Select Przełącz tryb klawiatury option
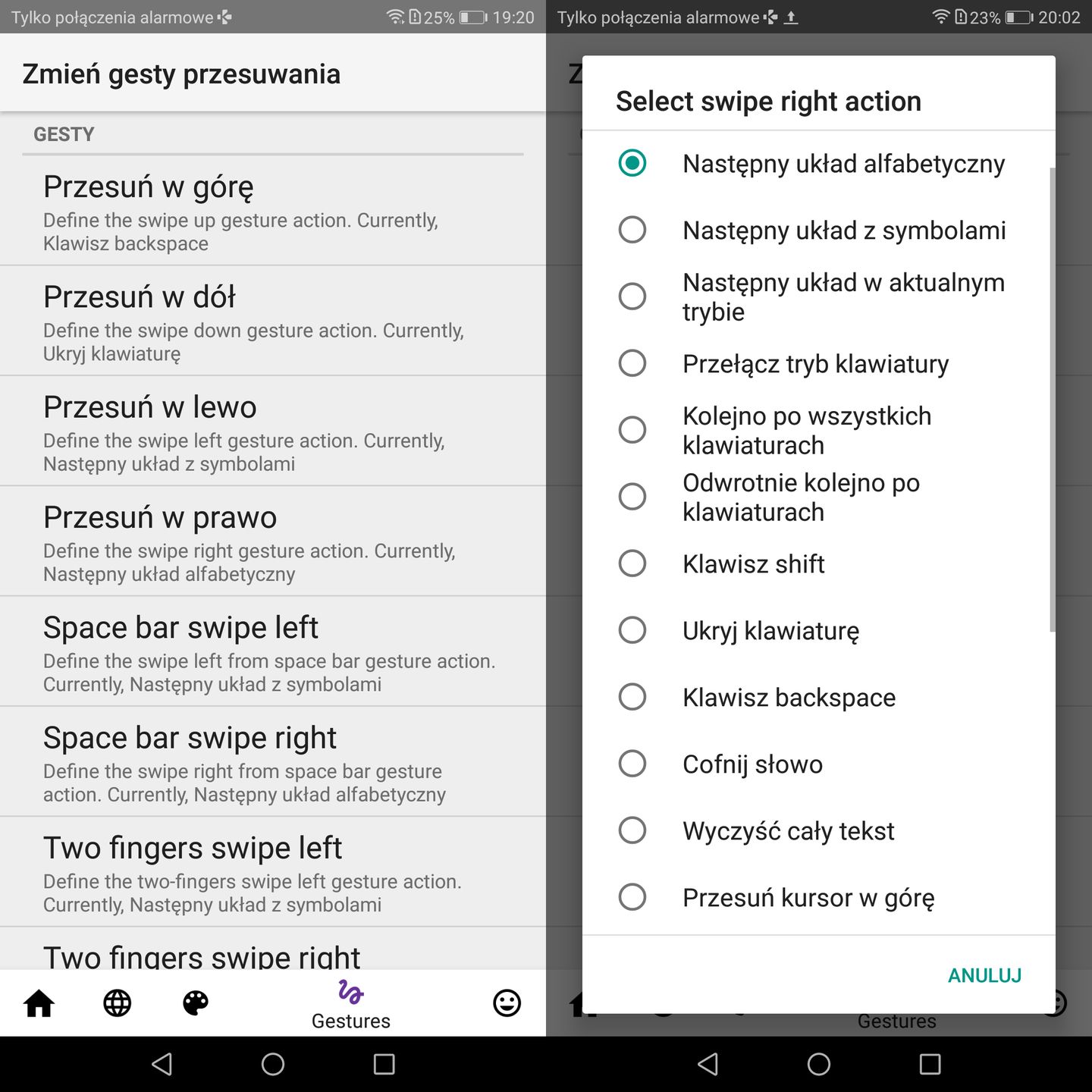1092x1092 pixels. (817, 363)
